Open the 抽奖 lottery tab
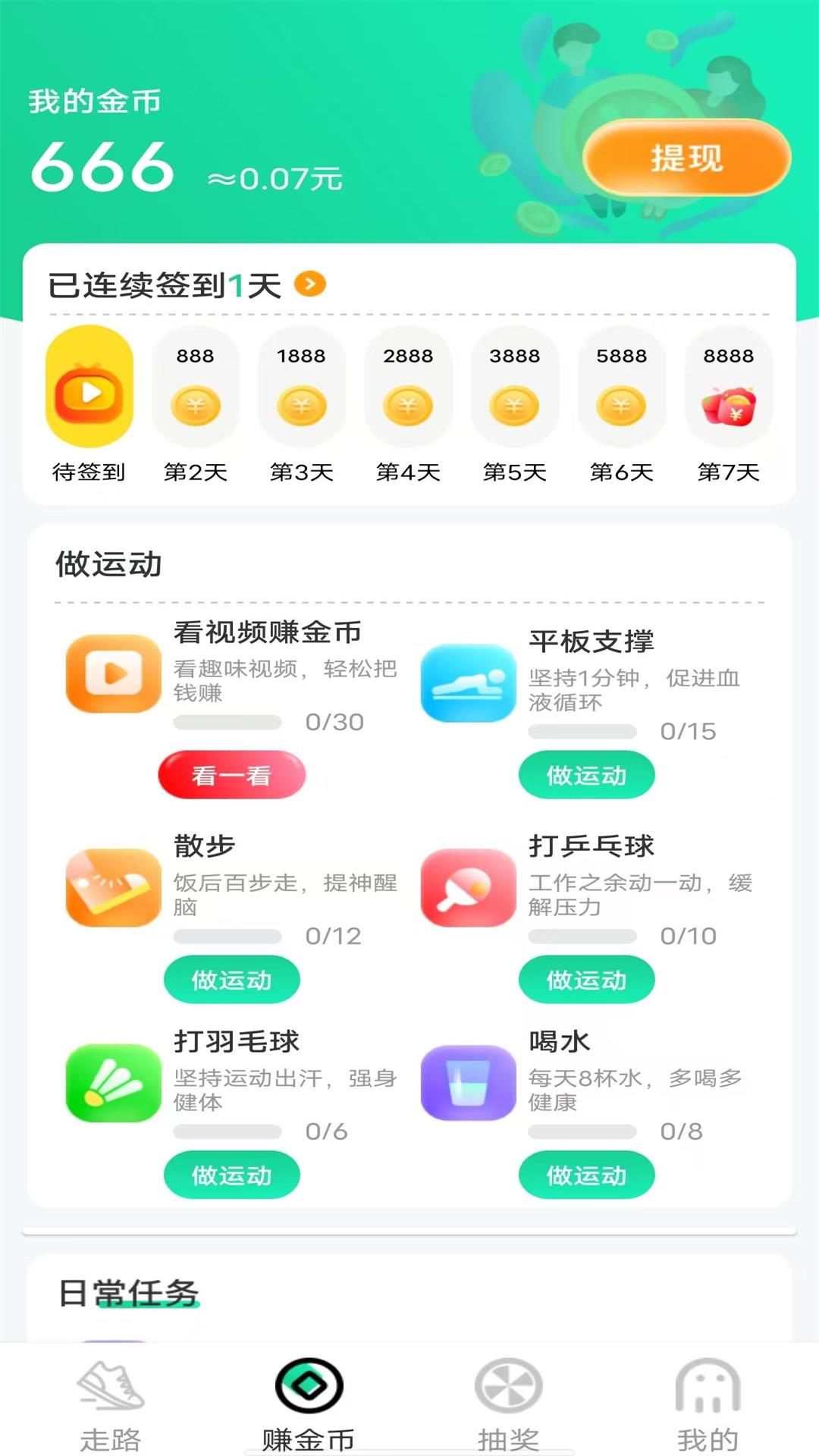Screen dimensions: 819x1456 (x=510, y=1403)
